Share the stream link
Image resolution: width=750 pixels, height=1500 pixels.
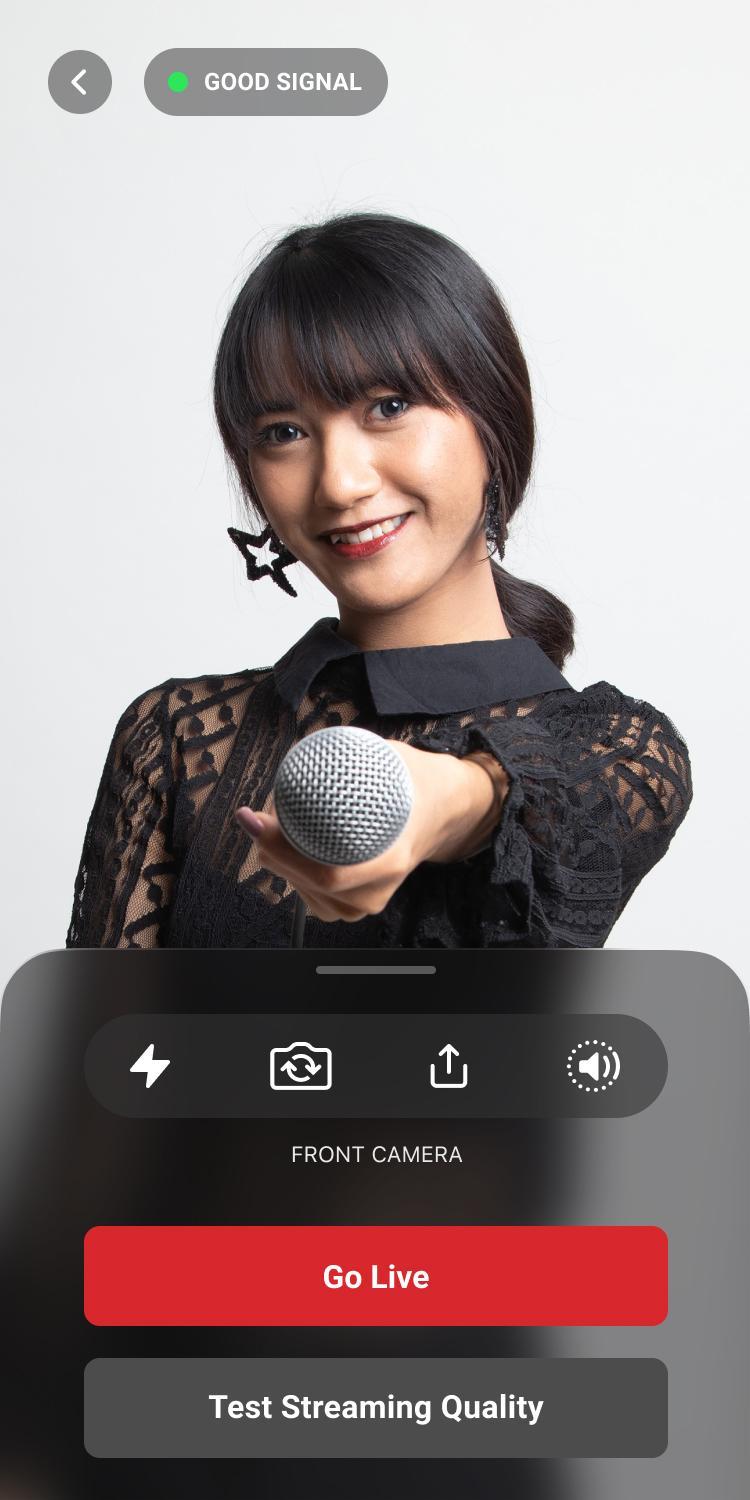449,1066
